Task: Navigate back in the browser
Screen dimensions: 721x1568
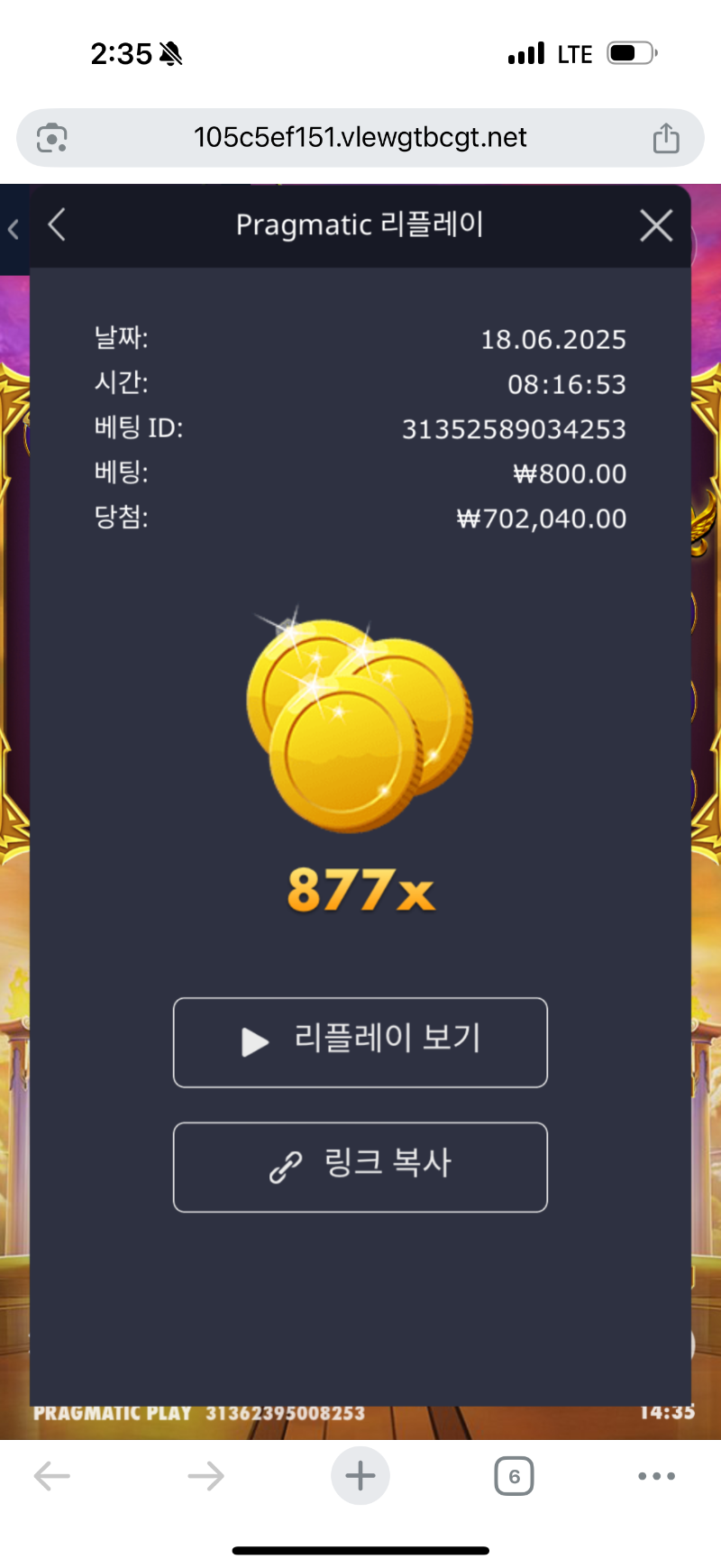Action: 52,1476
